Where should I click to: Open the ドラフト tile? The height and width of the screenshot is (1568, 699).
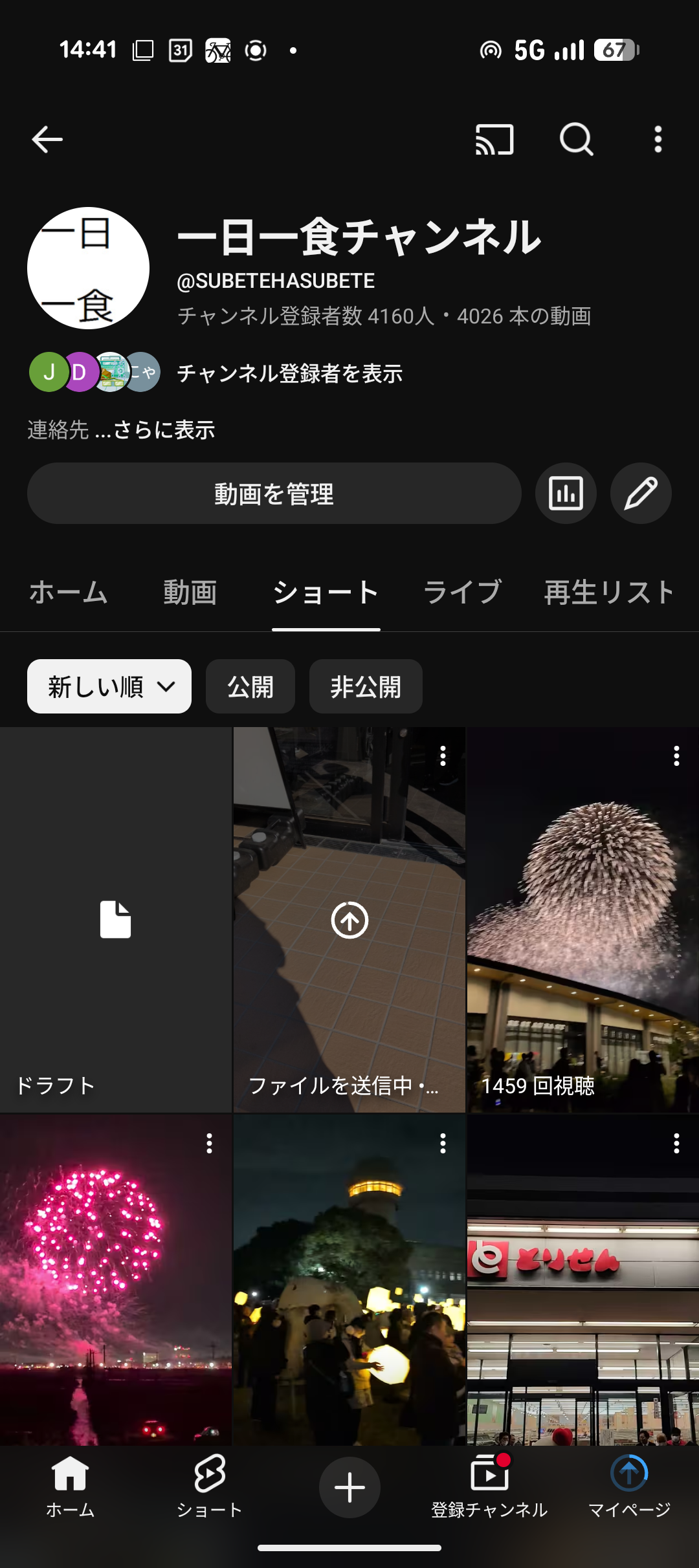[115, 920]
